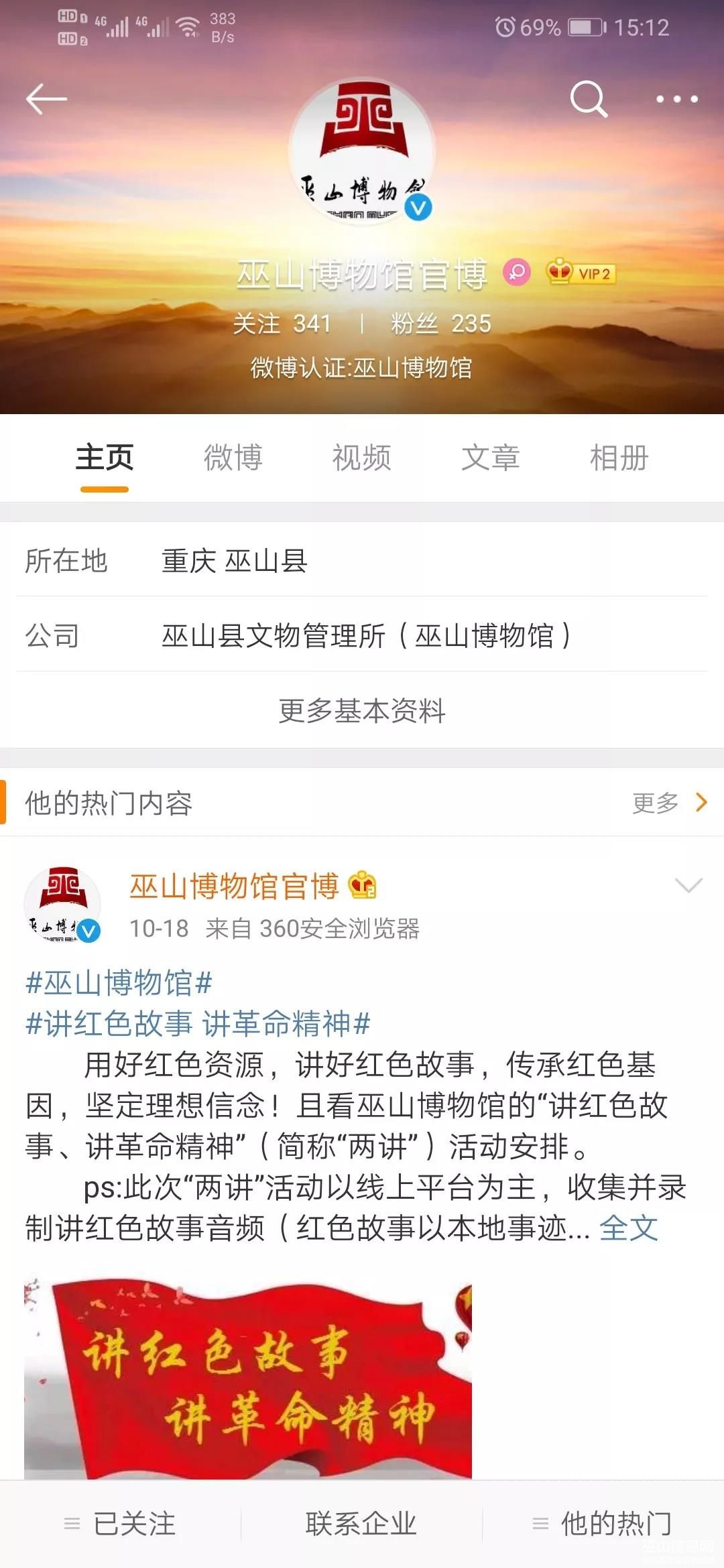View the profile avatar of 巫山博物馆

point(362,151)
